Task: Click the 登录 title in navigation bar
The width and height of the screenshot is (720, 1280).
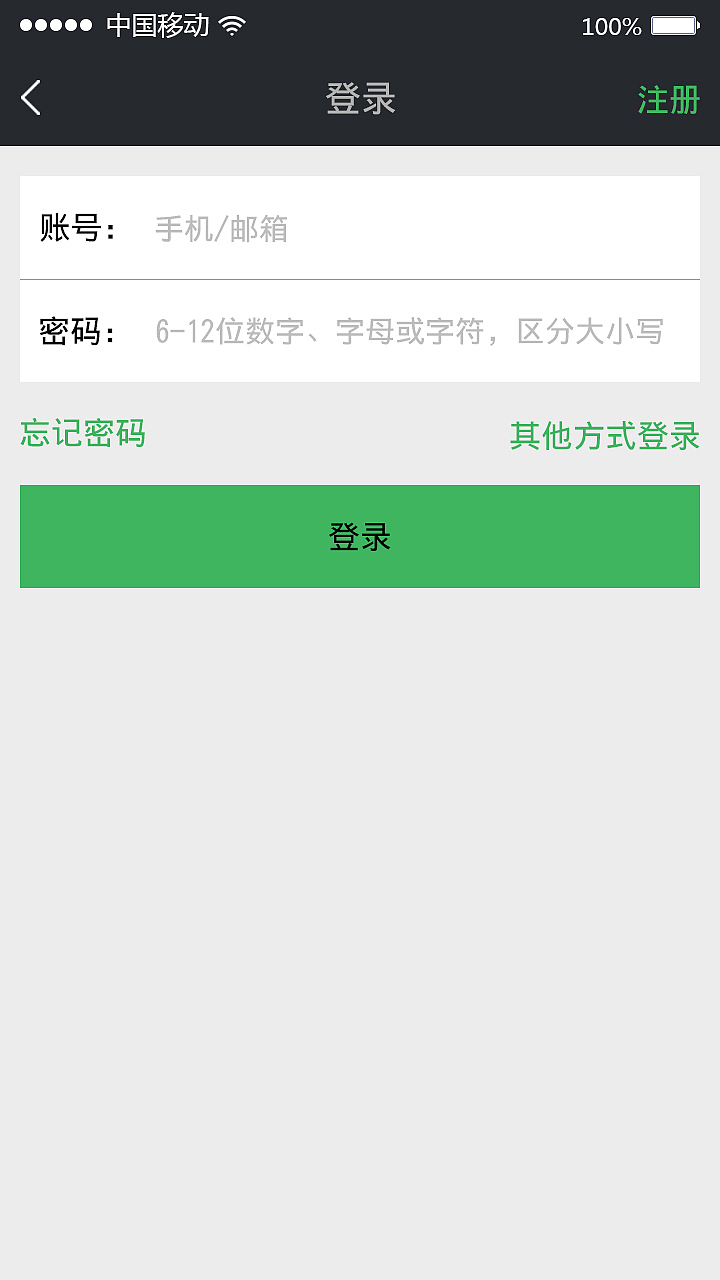Action: 359,99
